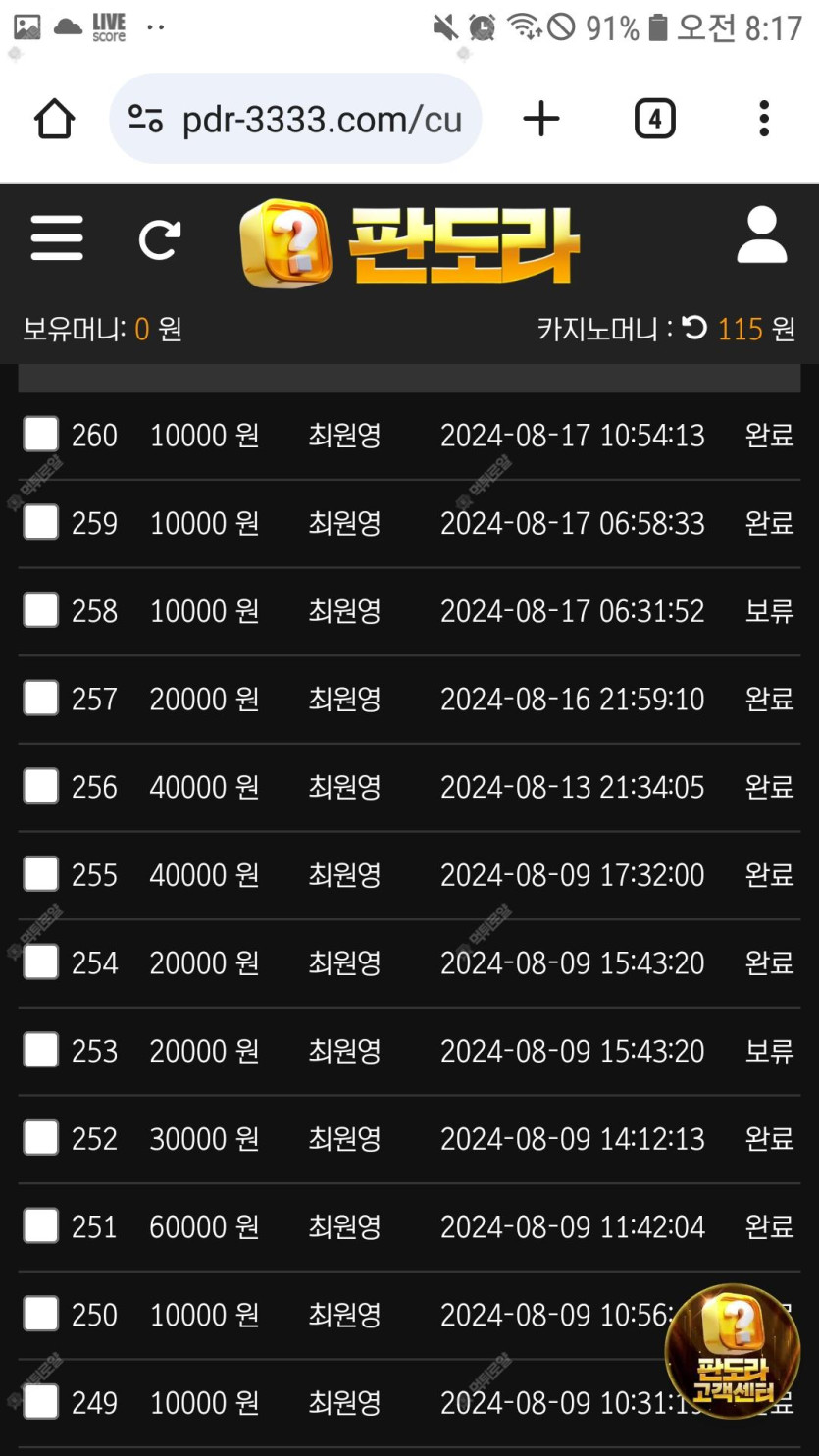Select checkbox for entry 259
Screen dimensions: 819x1456
[41, 523]
